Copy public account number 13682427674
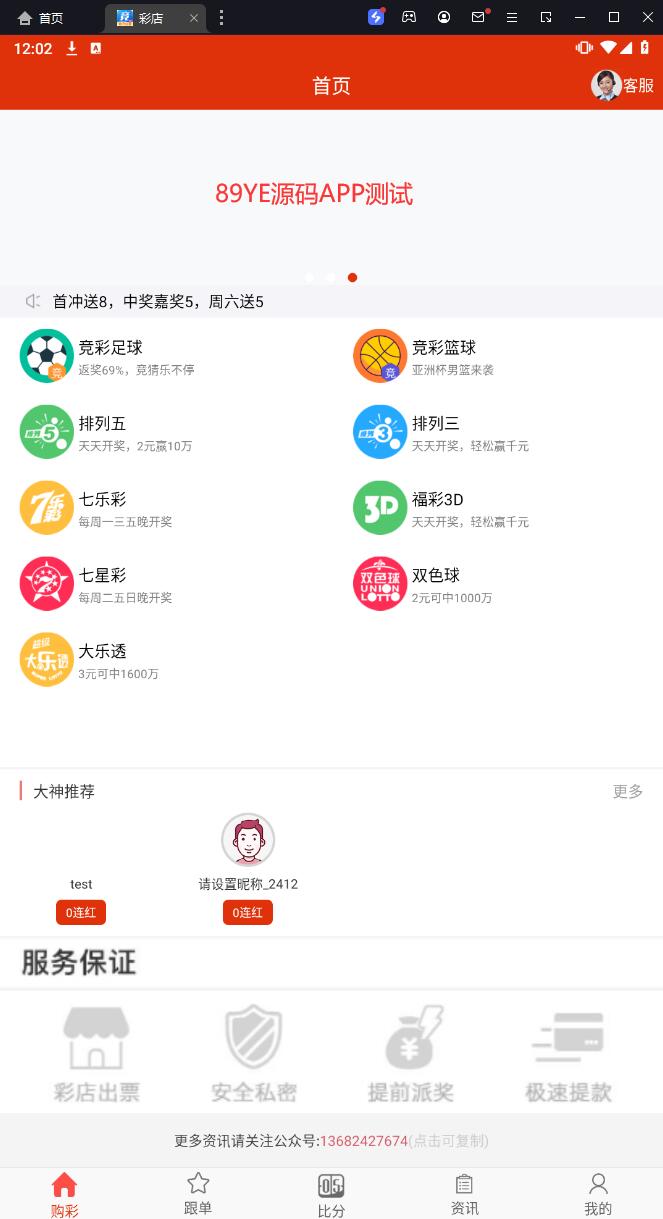Viewport: 663px width, 1219px height. (363, 1141)
